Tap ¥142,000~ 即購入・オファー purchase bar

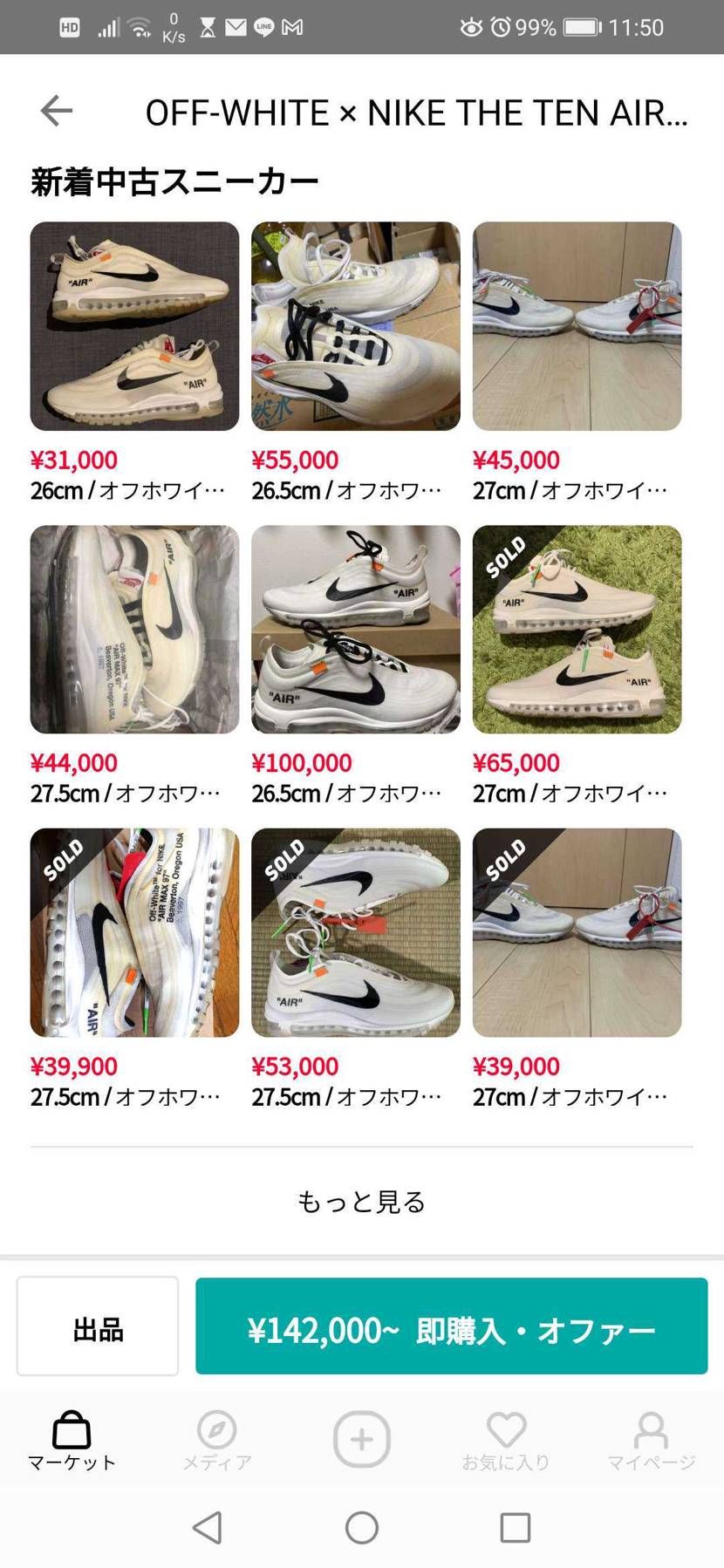tap(451, 1326)
